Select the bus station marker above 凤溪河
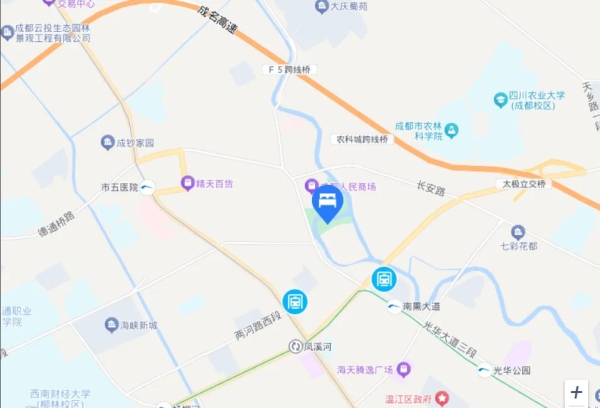This screenshot has width=600, height=408. pos(294,300)
